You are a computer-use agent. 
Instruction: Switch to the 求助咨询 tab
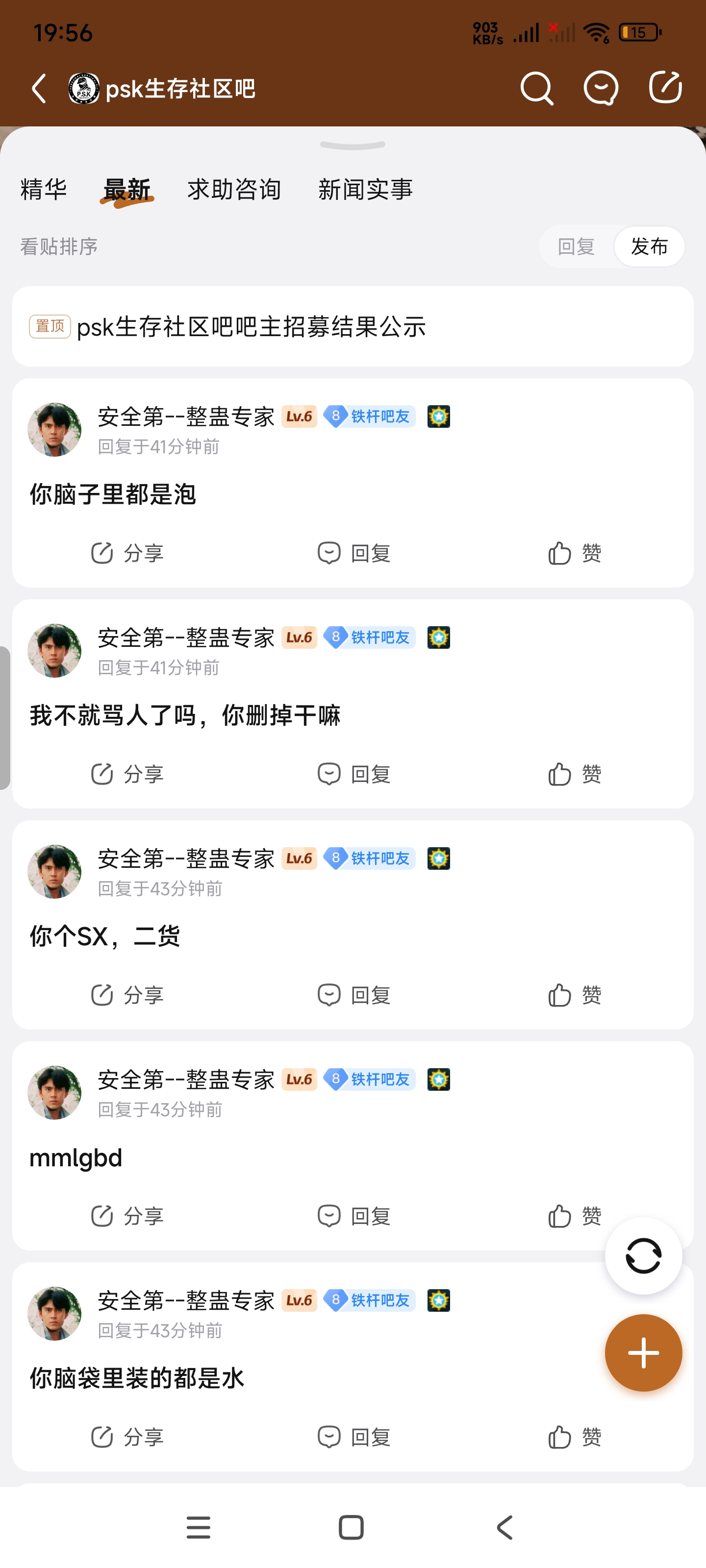234,189
